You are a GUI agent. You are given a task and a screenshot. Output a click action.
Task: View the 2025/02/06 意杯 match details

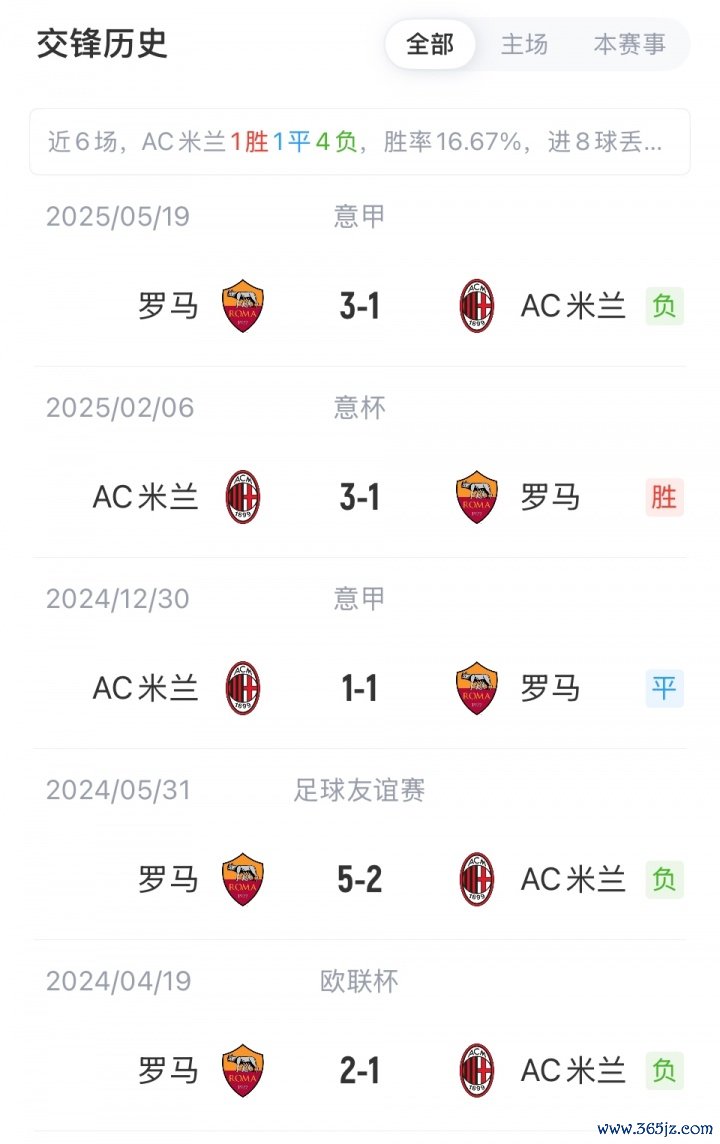coord(360,497)
